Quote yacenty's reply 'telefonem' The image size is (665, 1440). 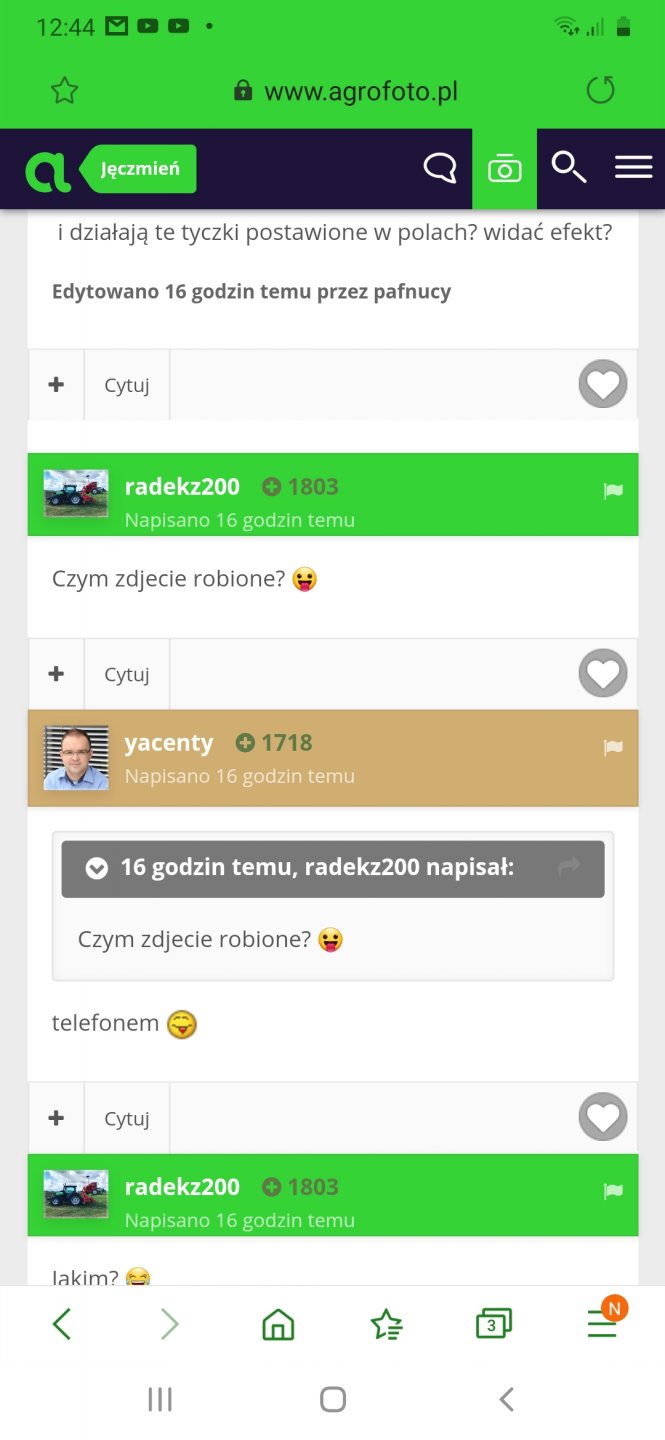(x=127, y=1118)
